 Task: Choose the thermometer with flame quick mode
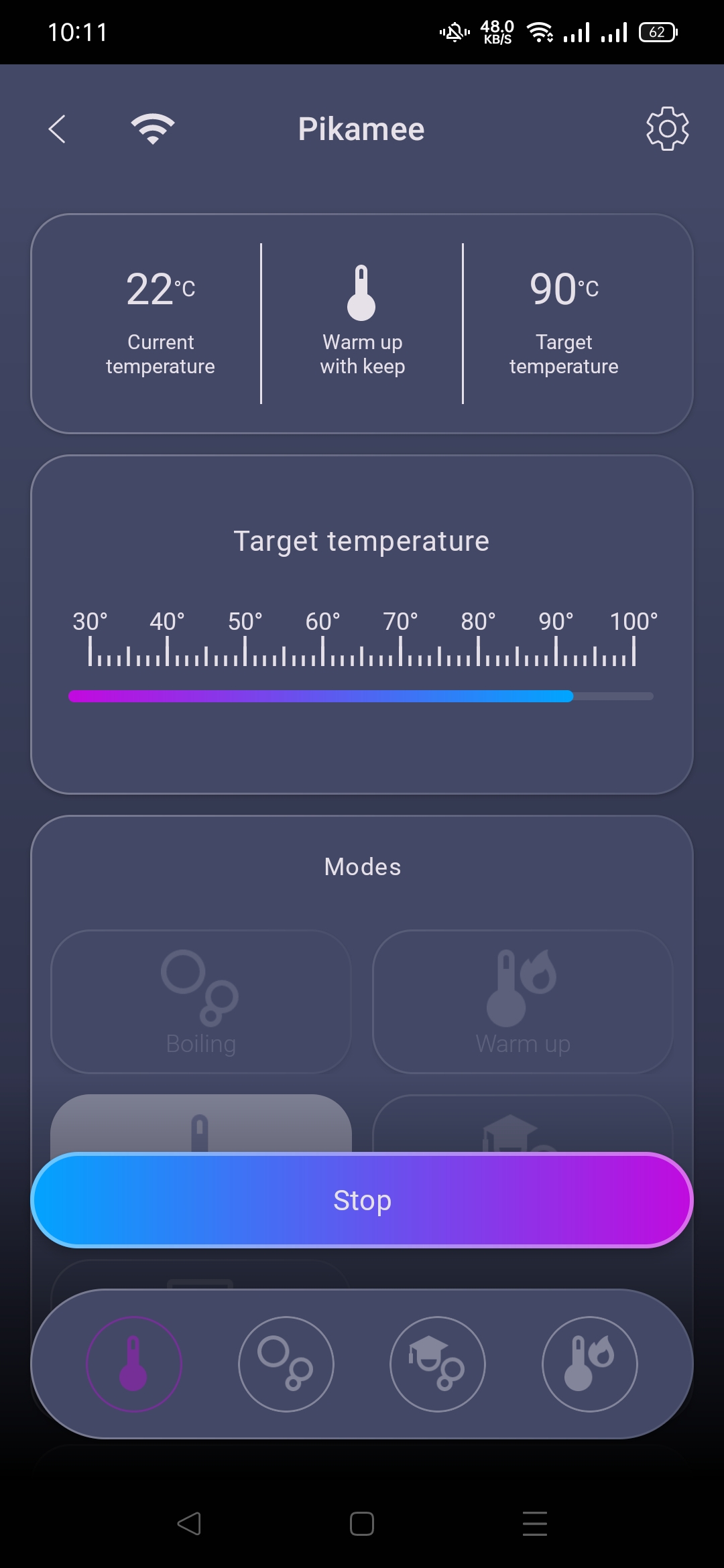pyautogui.click(x=589, y=1364)
